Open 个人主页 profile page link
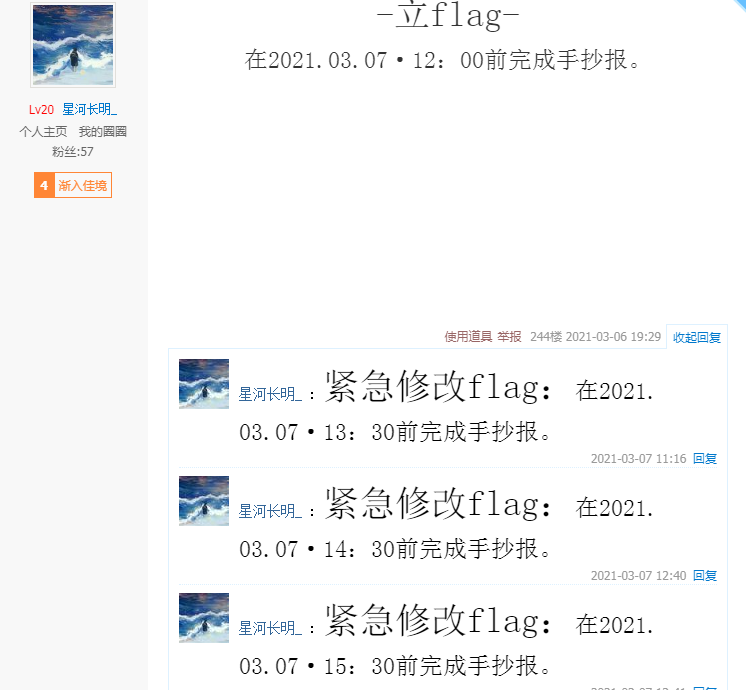The width and height of the screenshot is (746, 690). pyautogui.click(x=43, y=132)
